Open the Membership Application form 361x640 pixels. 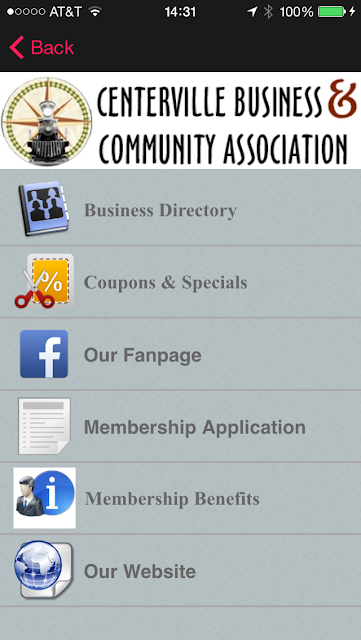180,427
